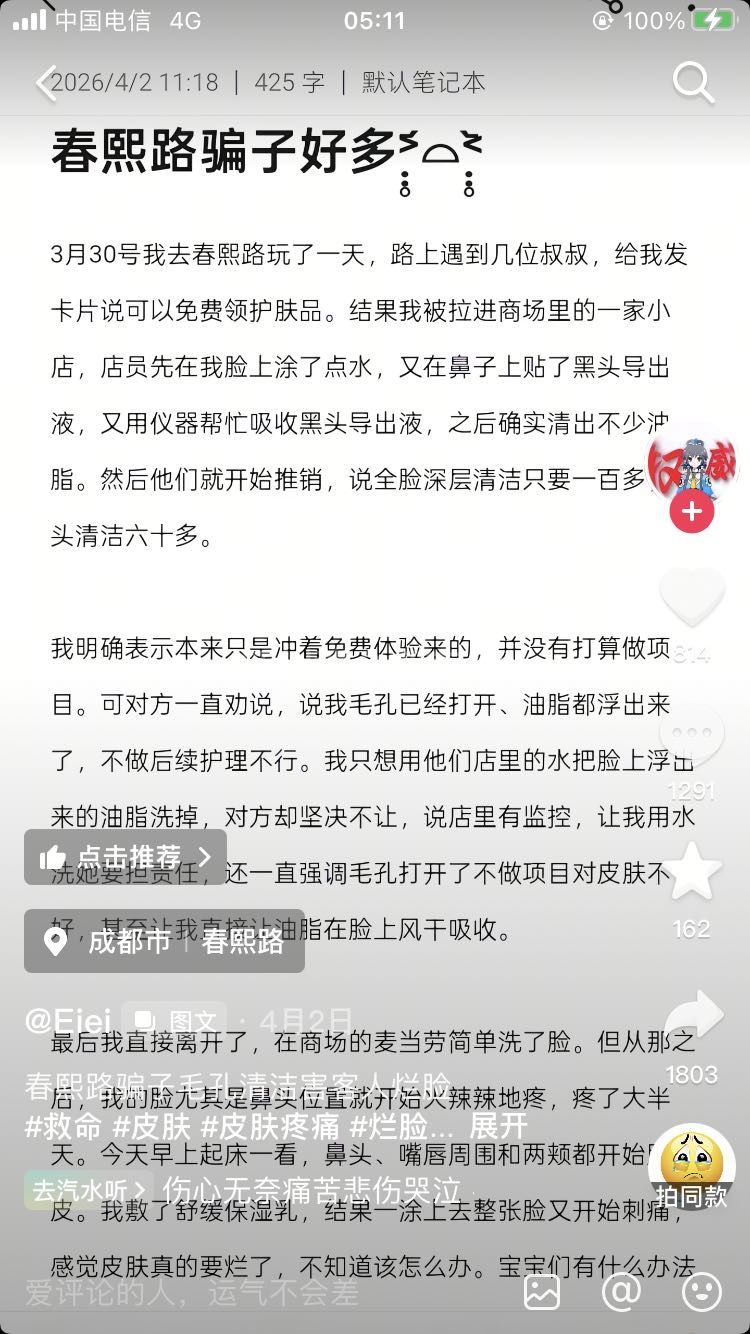Tap the 点击推荐 button
Screen dimensions: 750x1334
click(x=125, y=857)
